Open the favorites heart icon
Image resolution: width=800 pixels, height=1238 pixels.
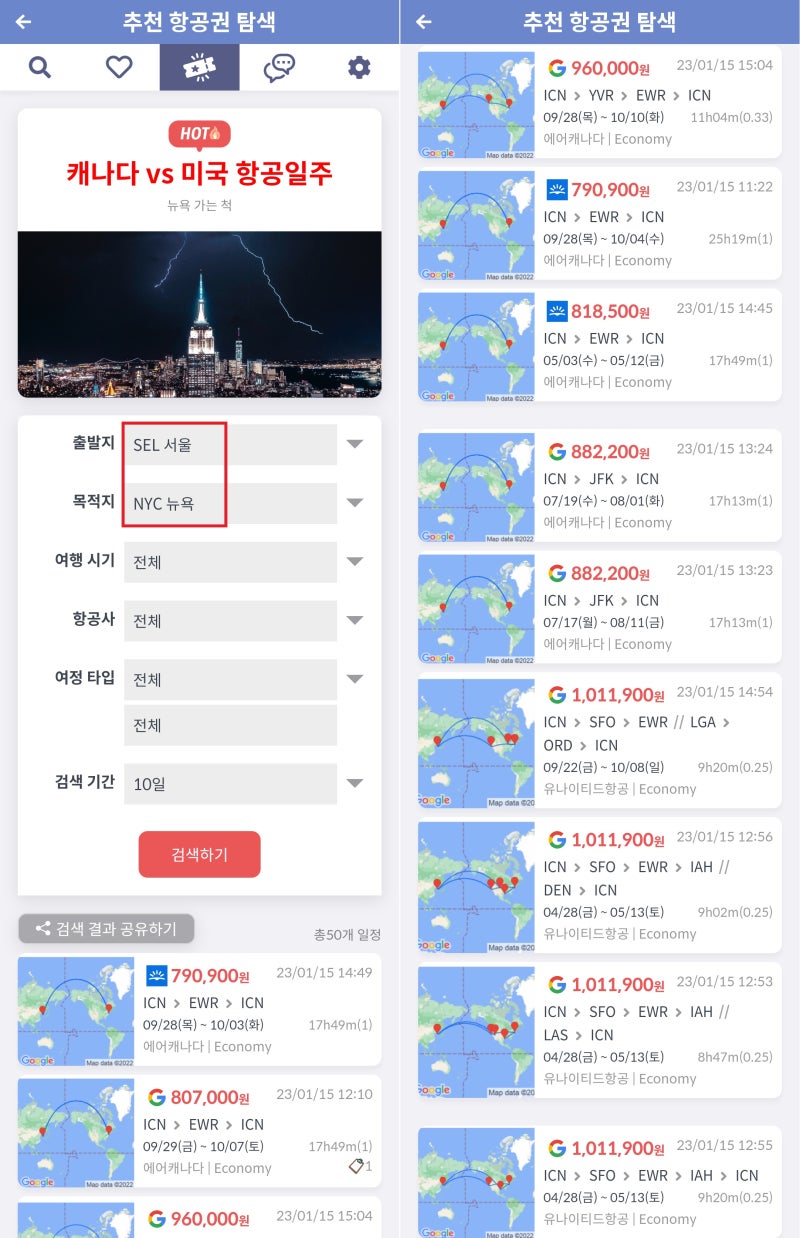coord(119,67)
